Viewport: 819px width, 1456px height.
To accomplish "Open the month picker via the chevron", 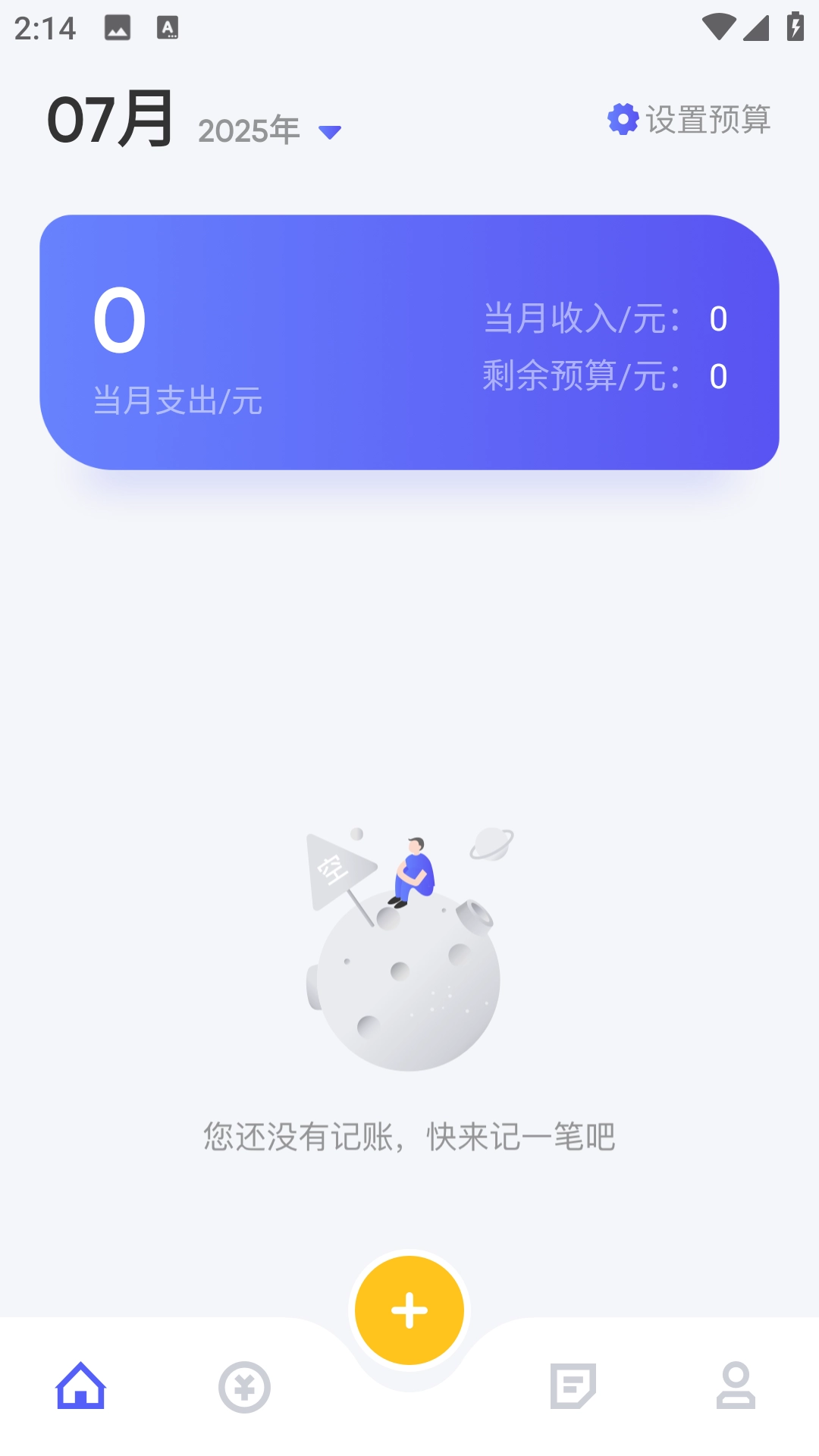I will [329, 130].
